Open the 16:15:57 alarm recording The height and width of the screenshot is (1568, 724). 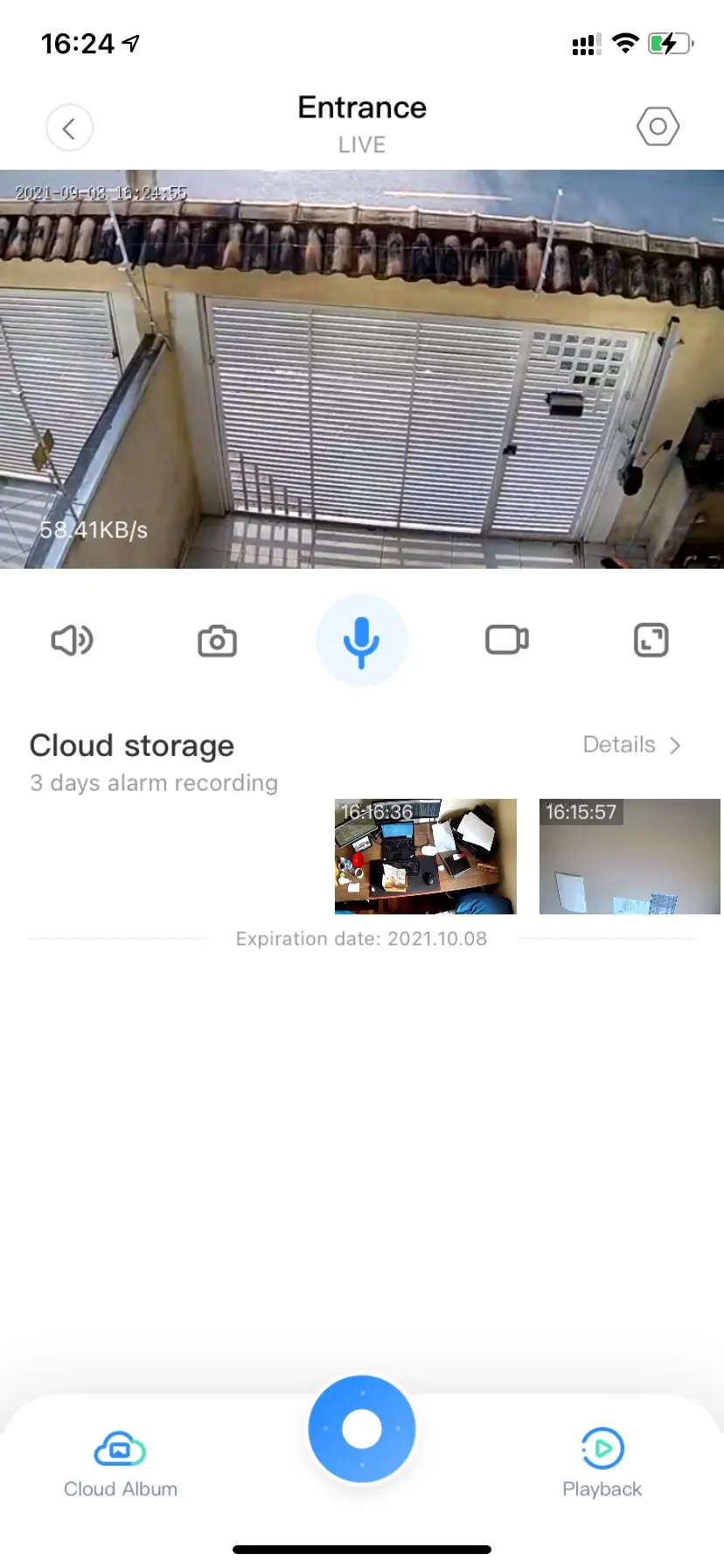630,857
